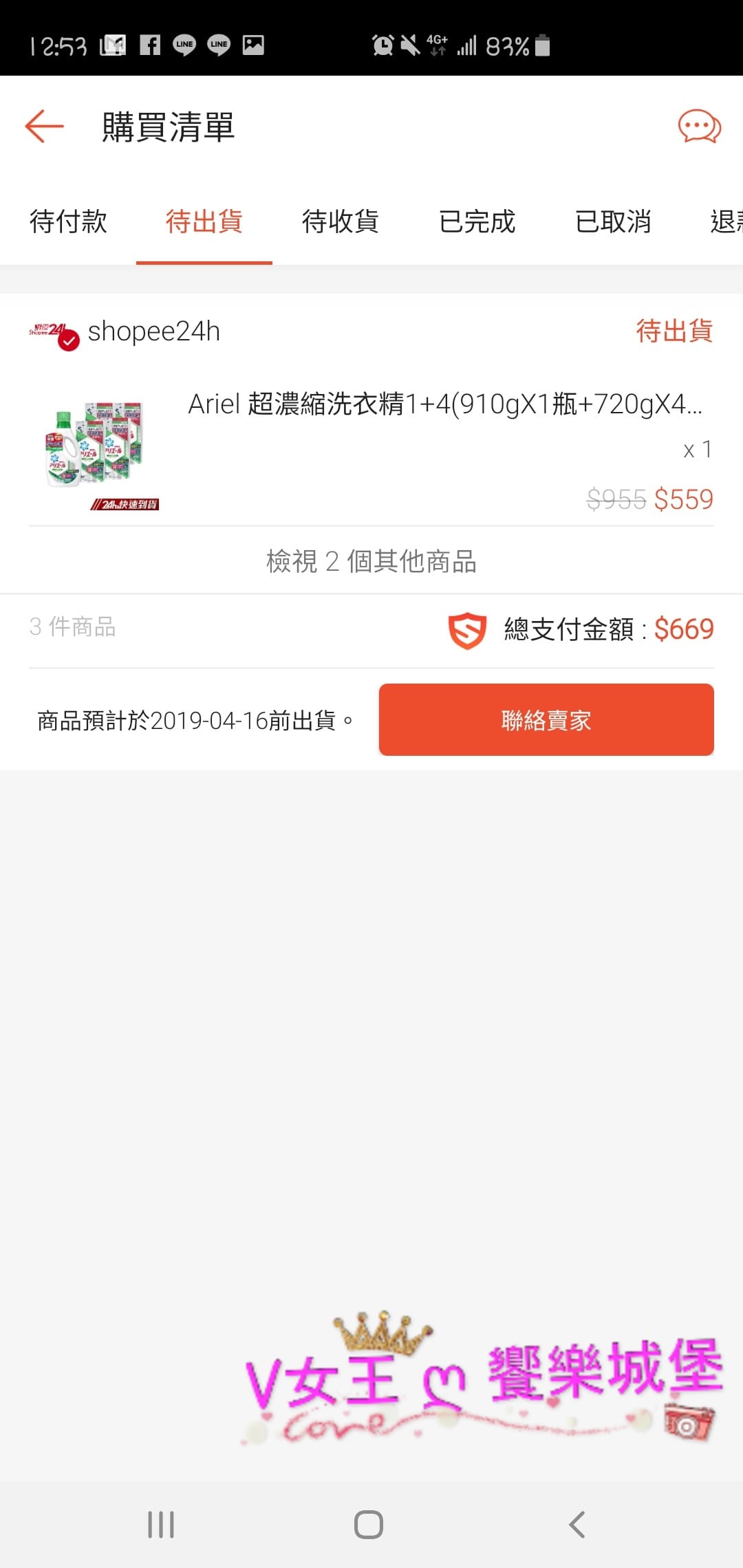Tap the LINE notification icon in status bar
The height and width of the screenshot is (1568, 743).
pyautogui.click(x=184, y=46)
